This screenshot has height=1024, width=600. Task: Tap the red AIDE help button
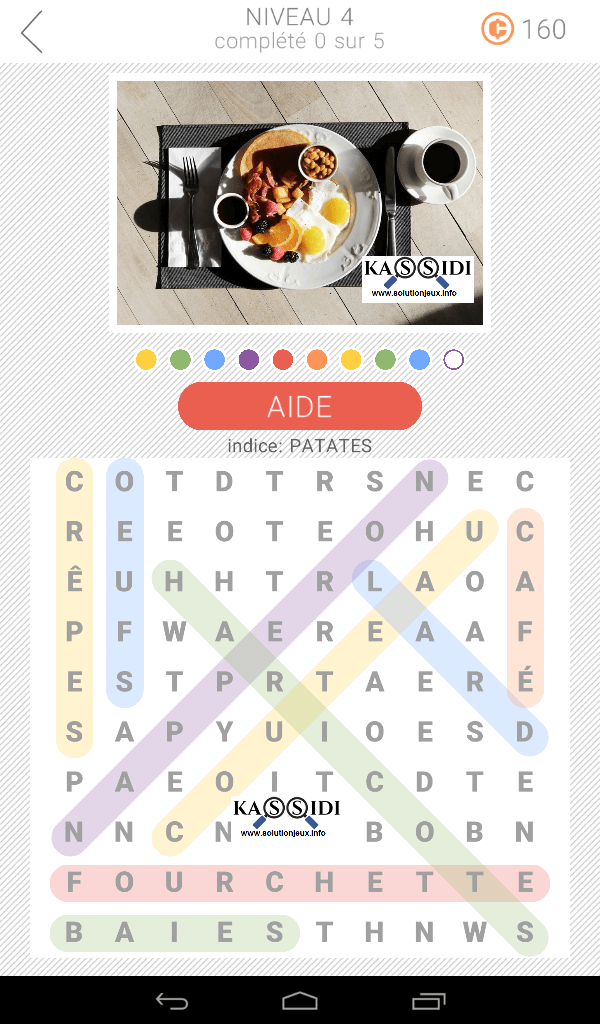coord(299,406)
